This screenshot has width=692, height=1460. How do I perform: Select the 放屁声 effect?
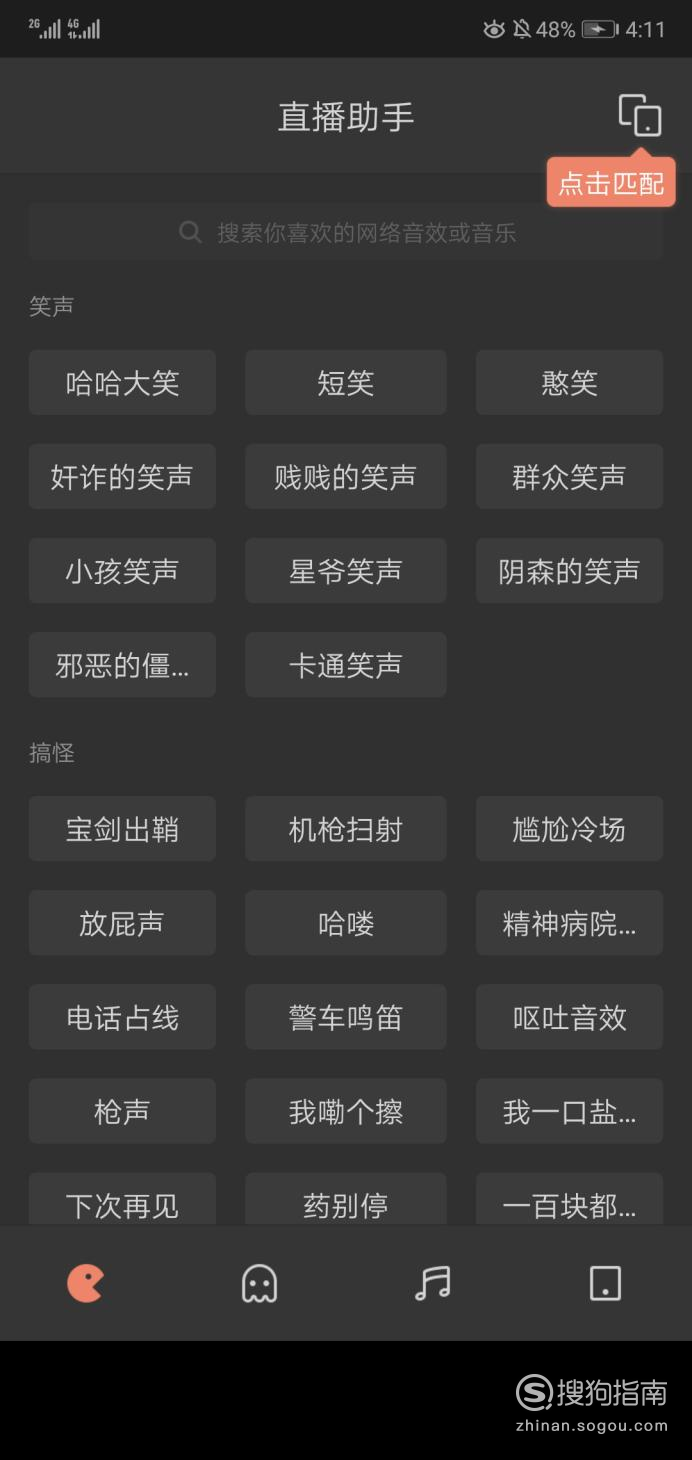coord(122,923)
